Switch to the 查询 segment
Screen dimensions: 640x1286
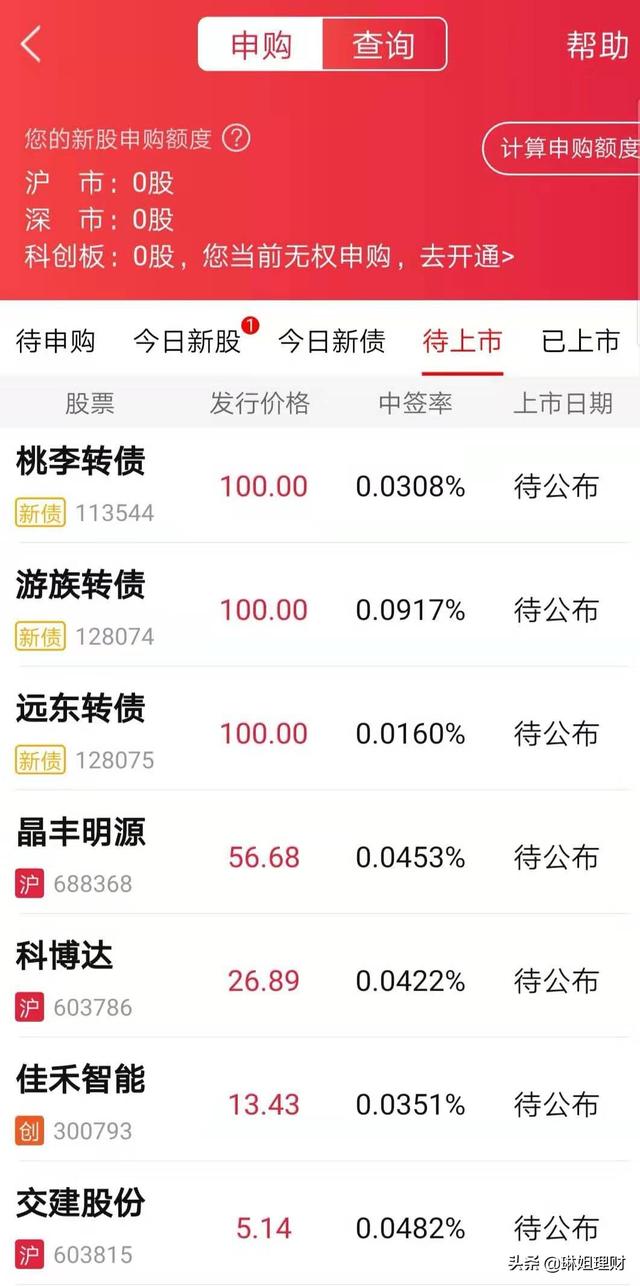tap(383, 45)
